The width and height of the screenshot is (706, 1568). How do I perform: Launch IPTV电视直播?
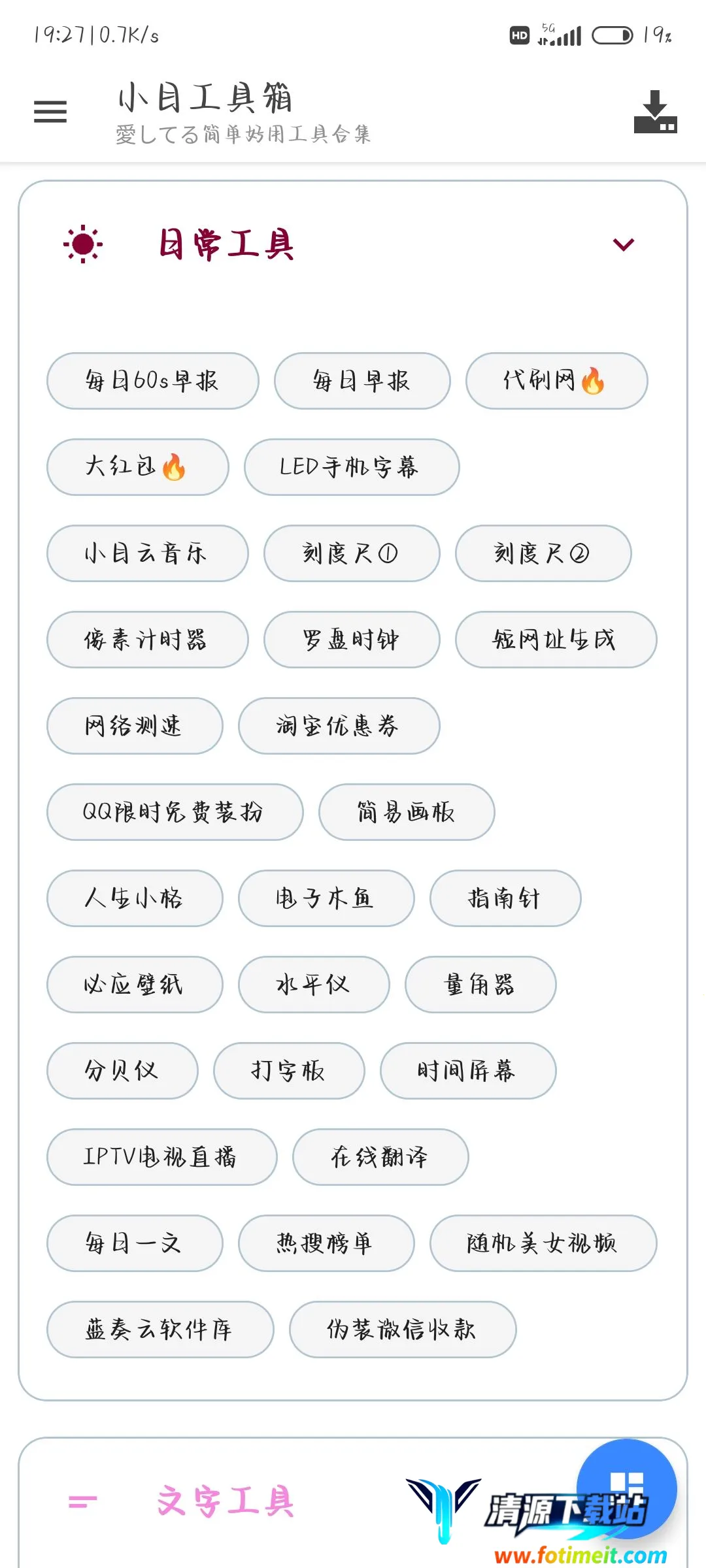pyautogui.click(x=161, y=1156)
